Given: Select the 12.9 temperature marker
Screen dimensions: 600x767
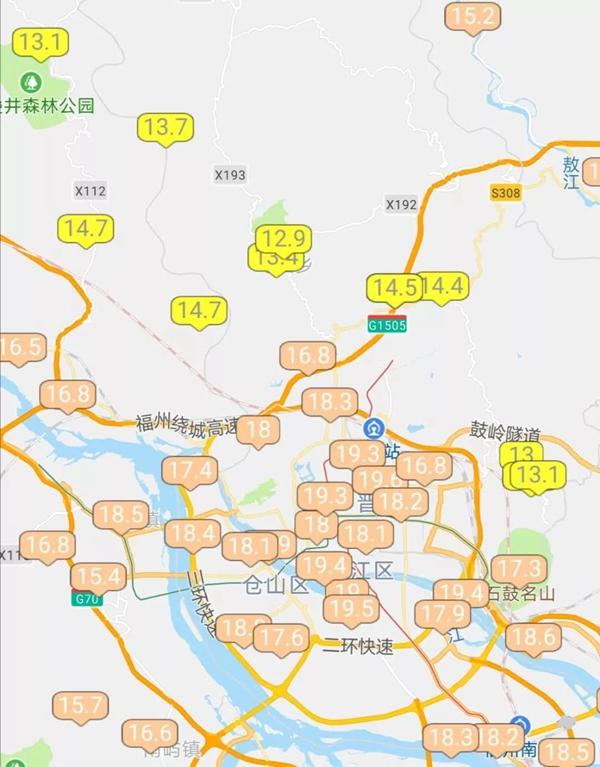Looking at the screenshot, I should pyautogui.click(x=284, y=238).
